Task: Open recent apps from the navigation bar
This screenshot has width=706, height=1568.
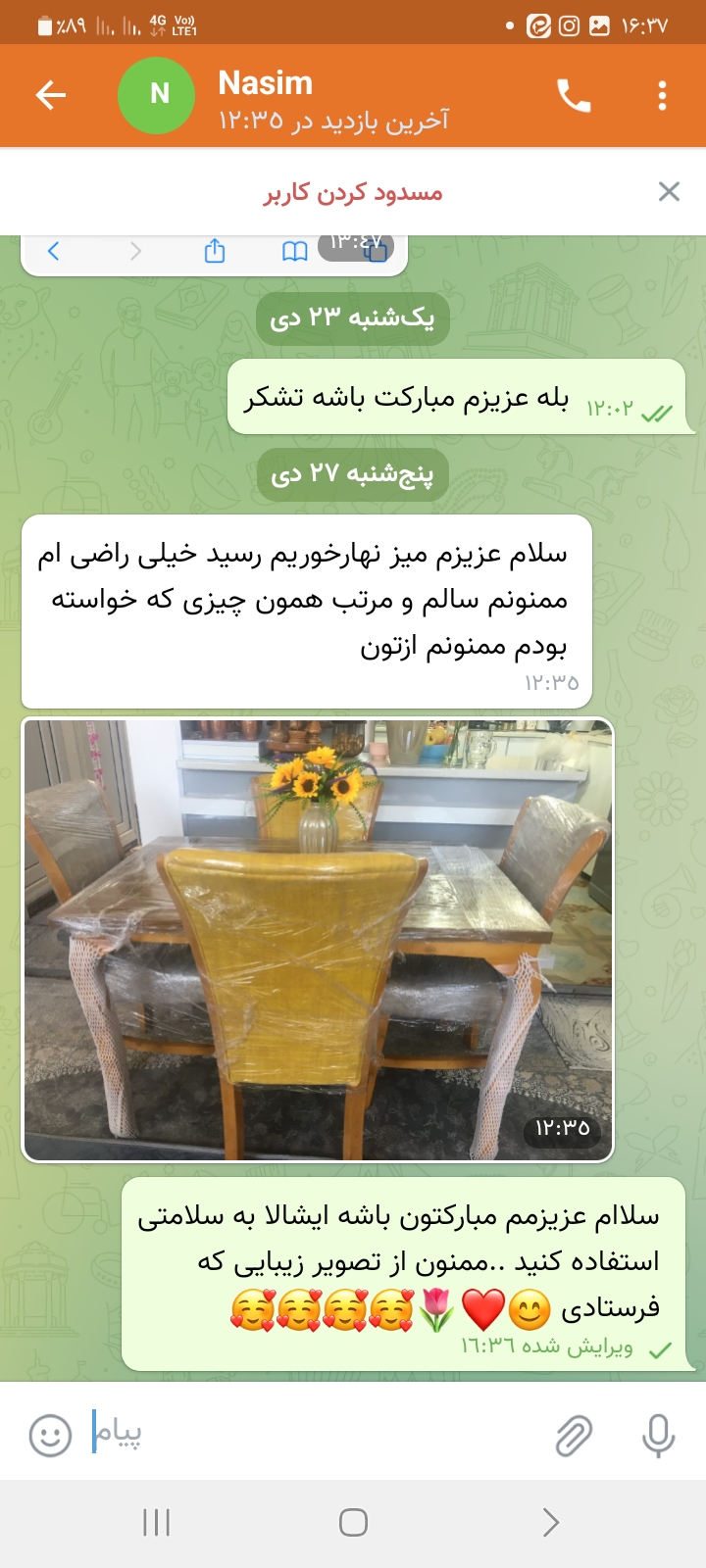Action: coord(157,1522)
